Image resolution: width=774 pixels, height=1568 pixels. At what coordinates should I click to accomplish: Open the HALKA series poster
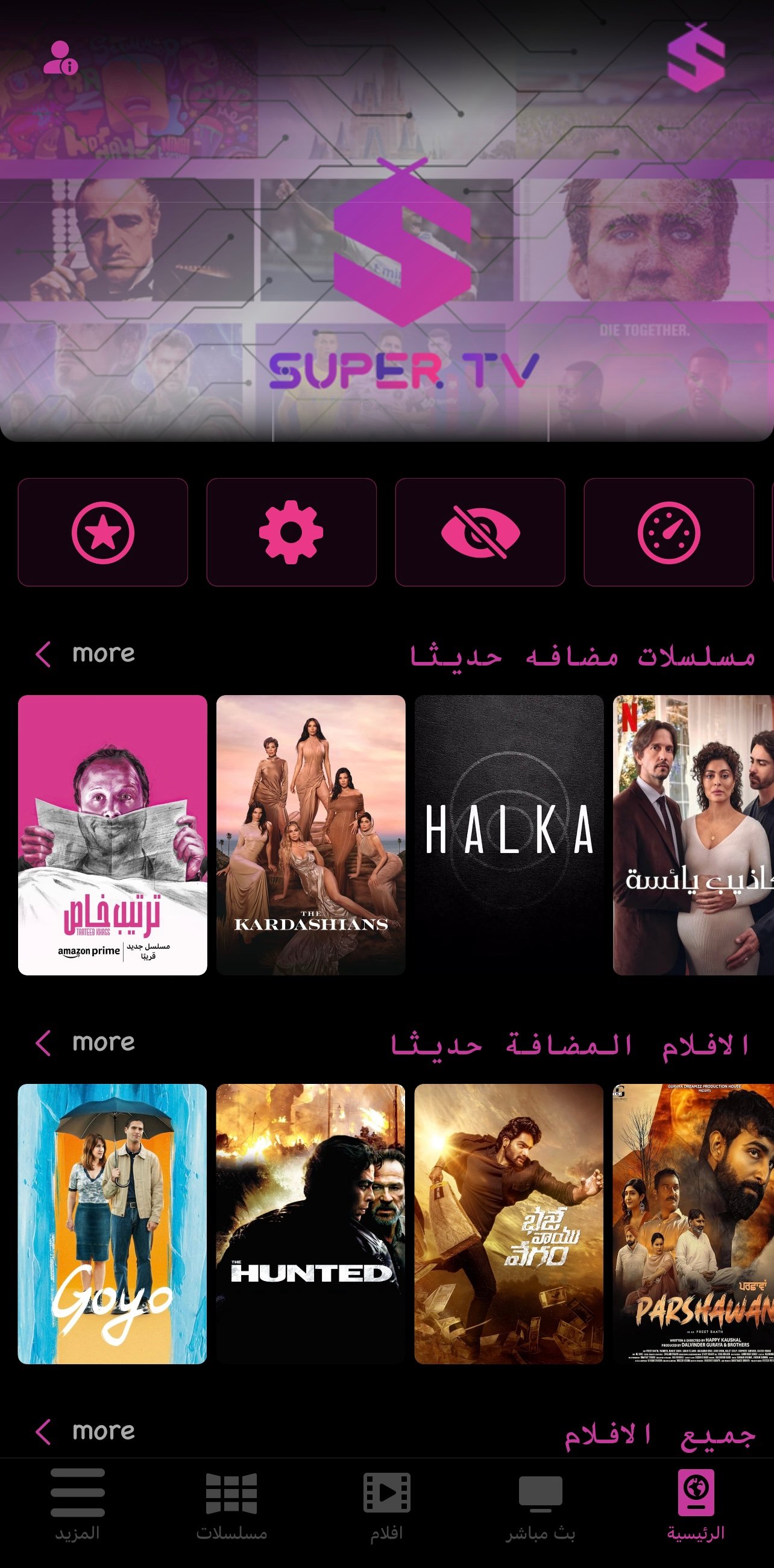(509, 834)
